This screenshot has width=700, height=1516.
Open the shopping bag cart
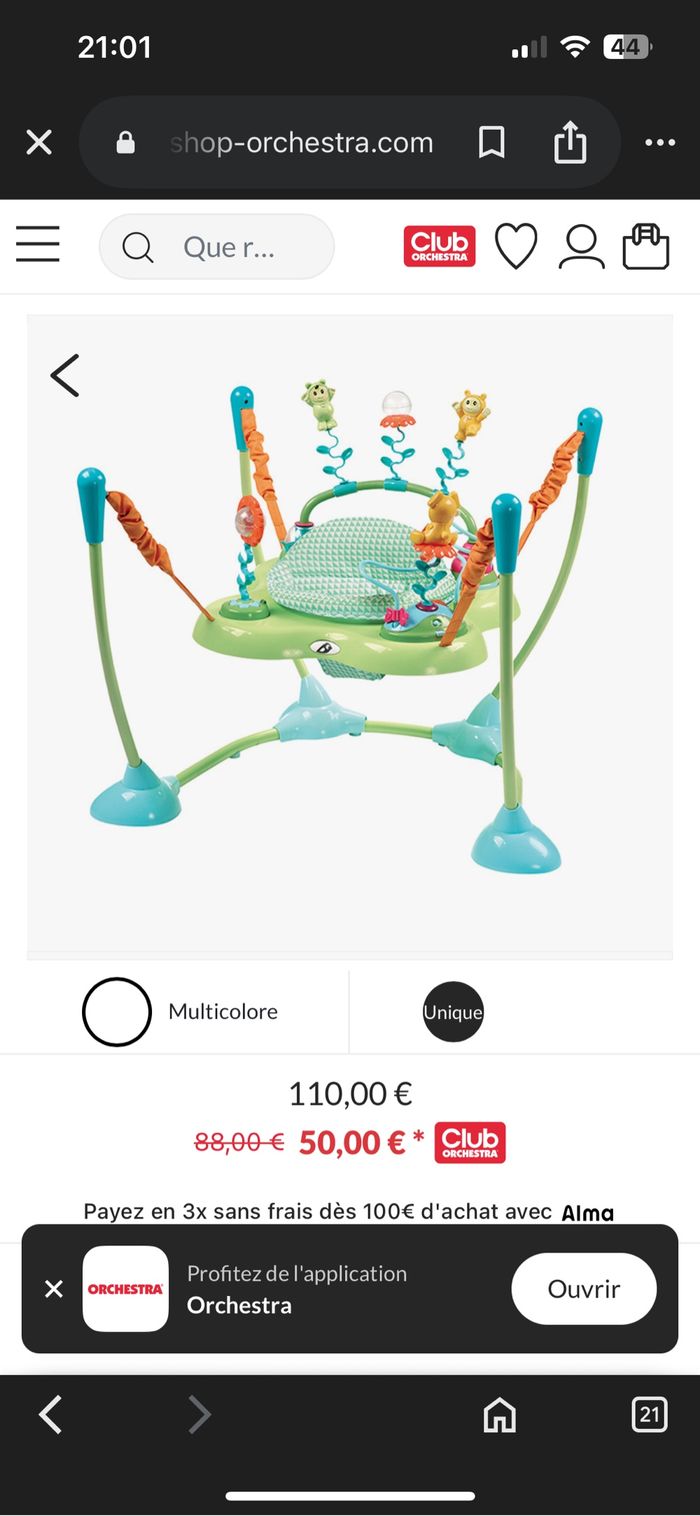pos(645,246)
